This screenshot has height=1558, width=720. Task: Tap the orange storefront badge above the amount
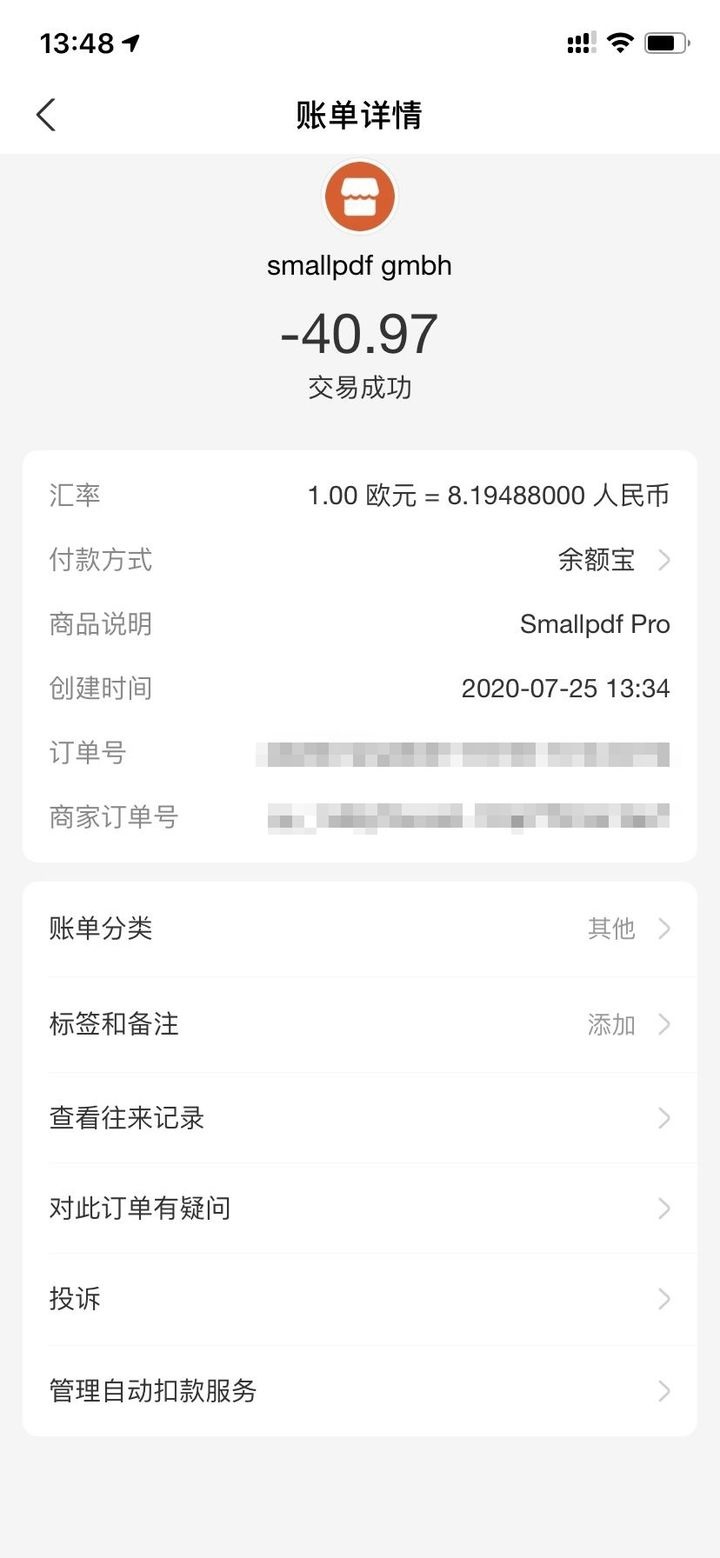[x=360, y=196]
